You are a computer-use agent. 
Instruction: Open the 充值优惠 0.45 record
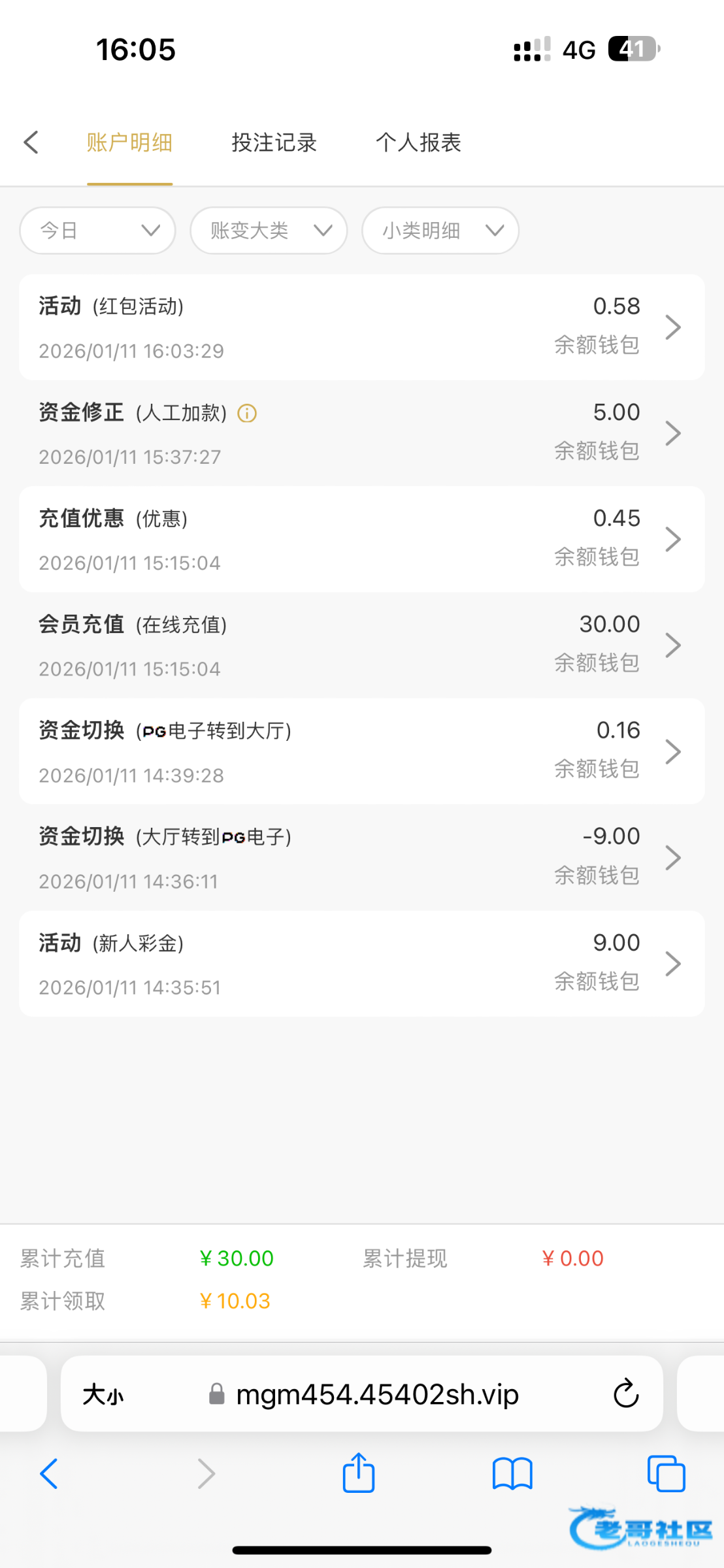pos(361,540)
